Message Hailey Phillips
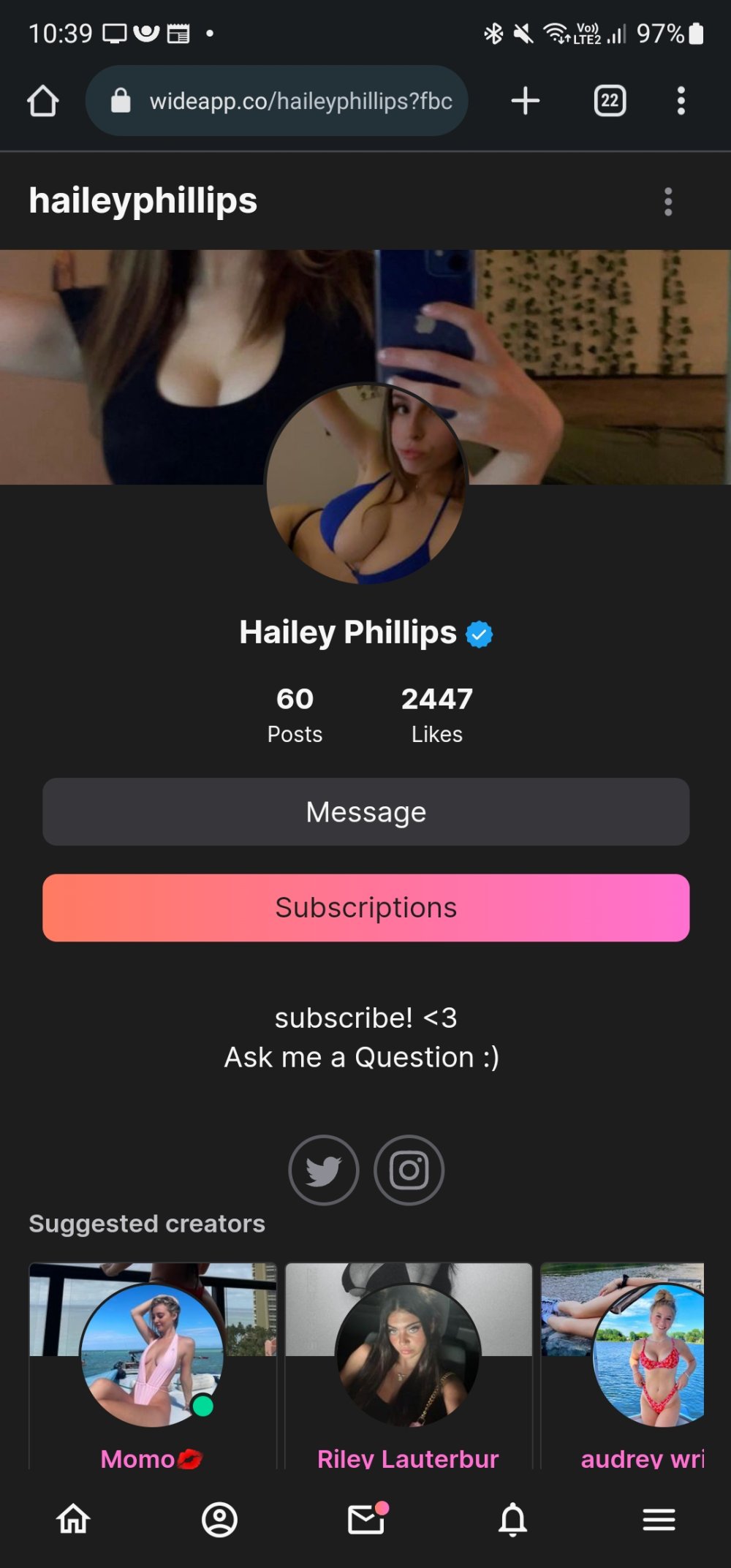Image resolution: width=731 pixels, height=1568 pixels. coord(365,811)
